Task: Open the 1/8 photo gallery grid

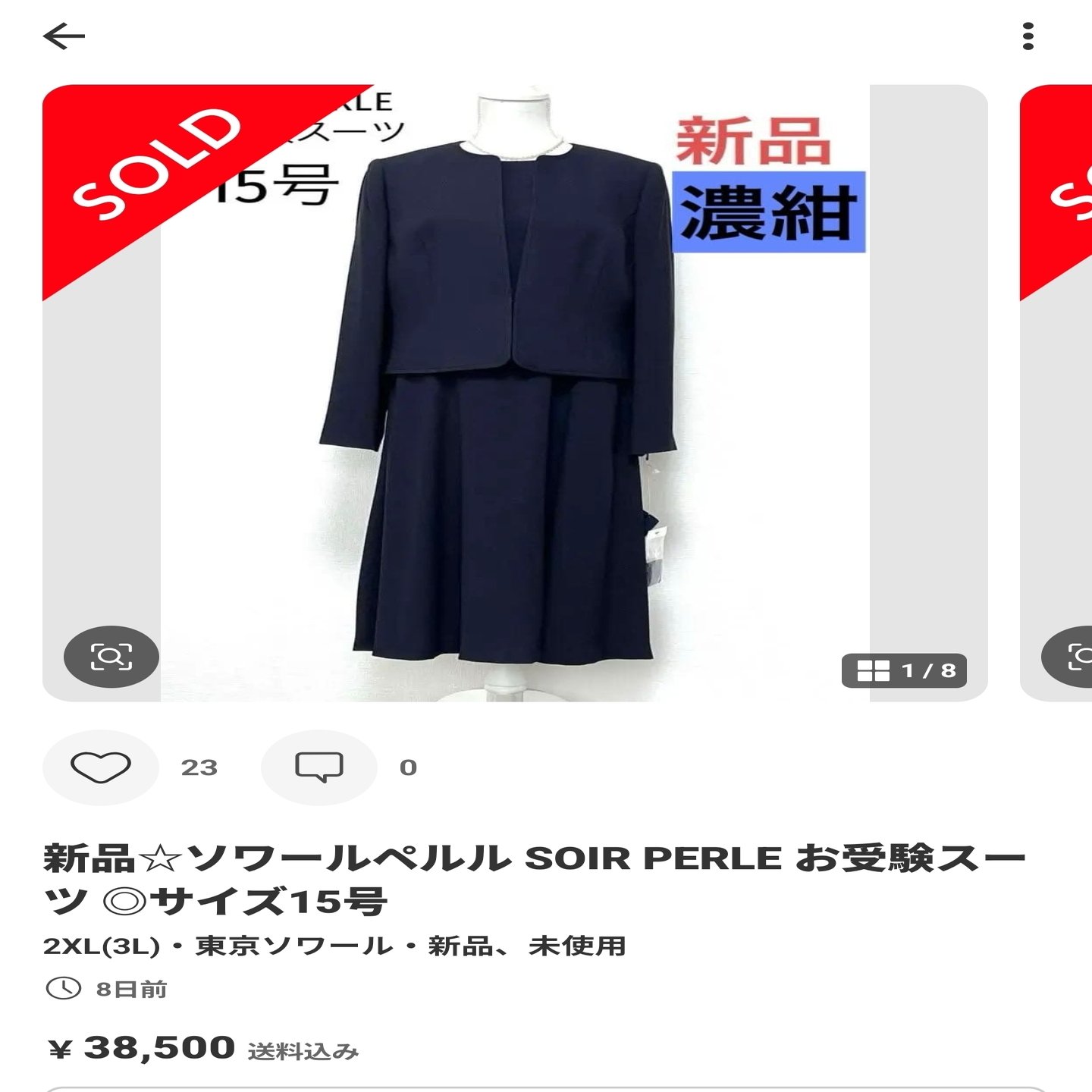Action: tap(904, 670)
